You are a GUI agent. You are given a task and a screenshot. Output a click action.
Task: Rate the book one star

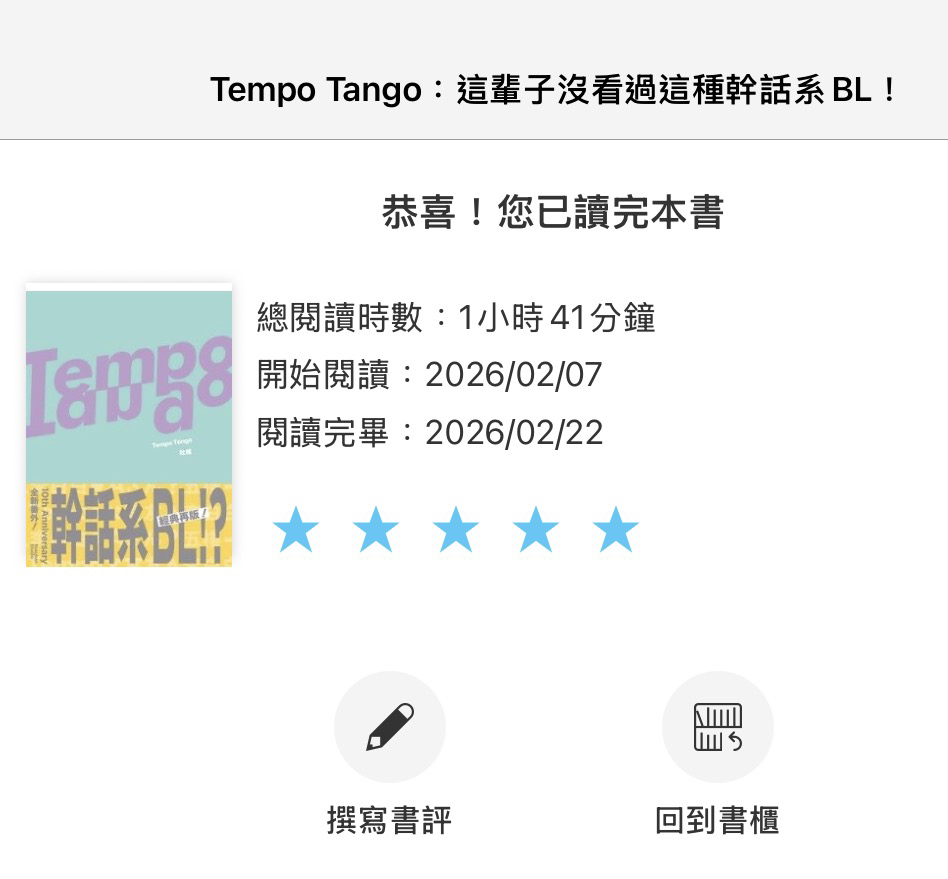coord(296,530)
